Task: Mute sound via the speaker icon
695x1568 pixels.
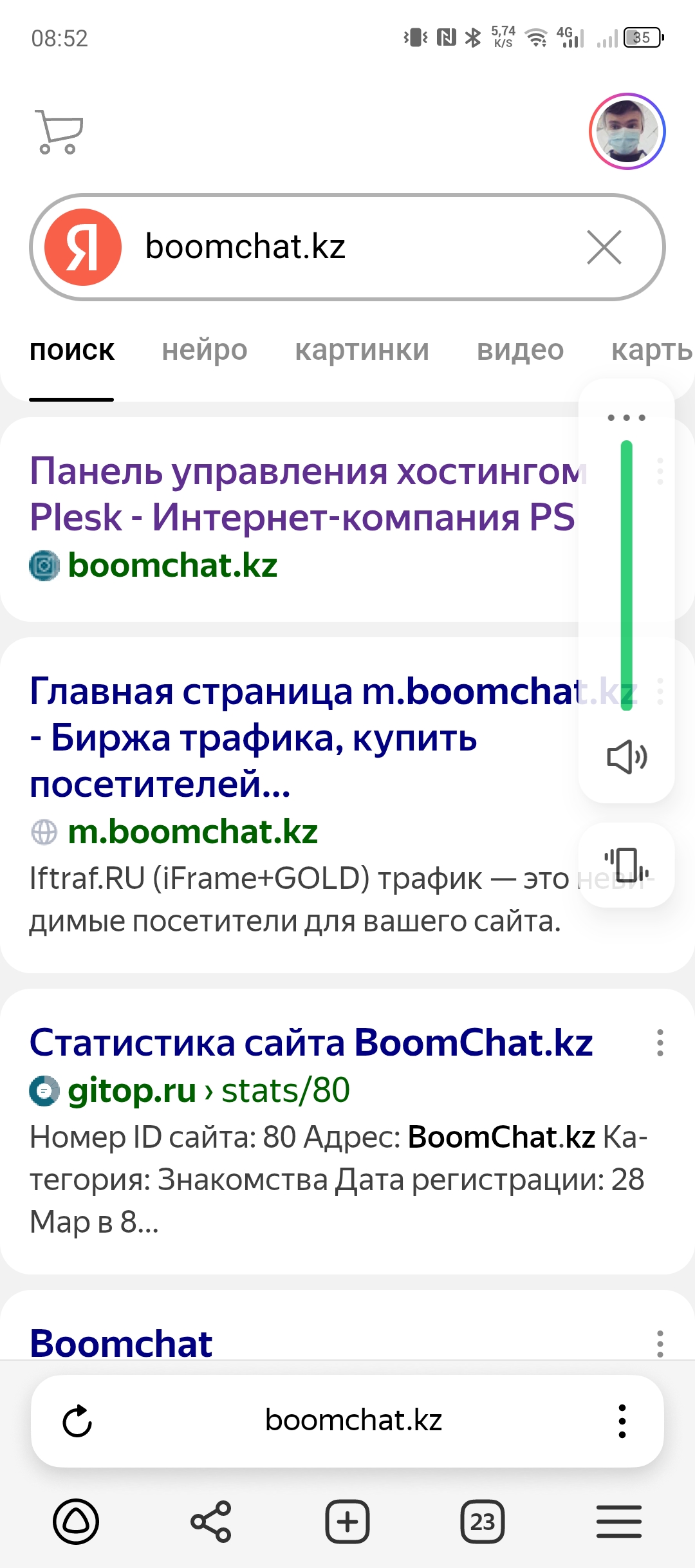Action: pos(627,757)
